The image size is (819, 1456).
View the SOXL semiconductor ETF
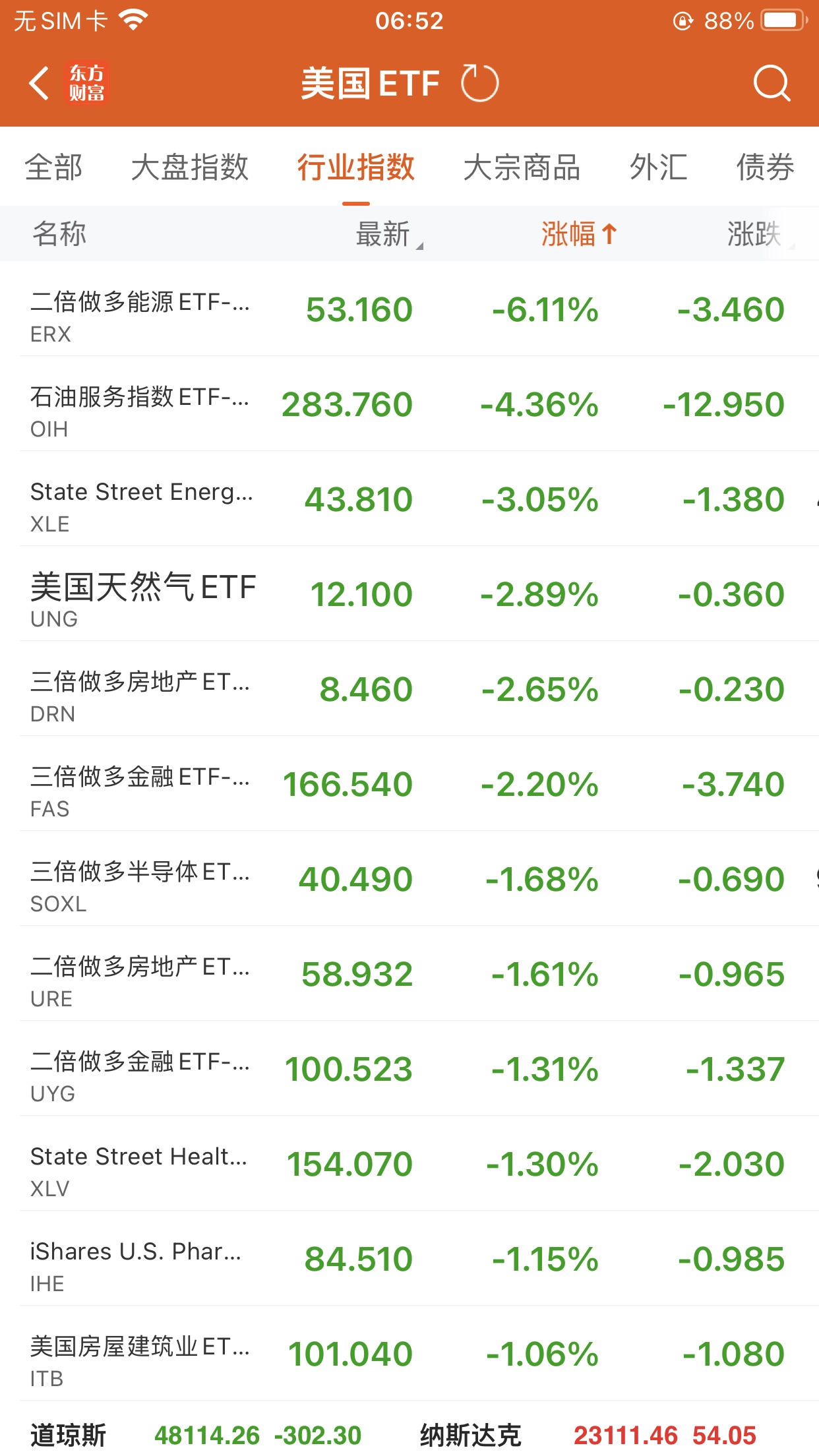pyautogui.click(x=409, y=879)
